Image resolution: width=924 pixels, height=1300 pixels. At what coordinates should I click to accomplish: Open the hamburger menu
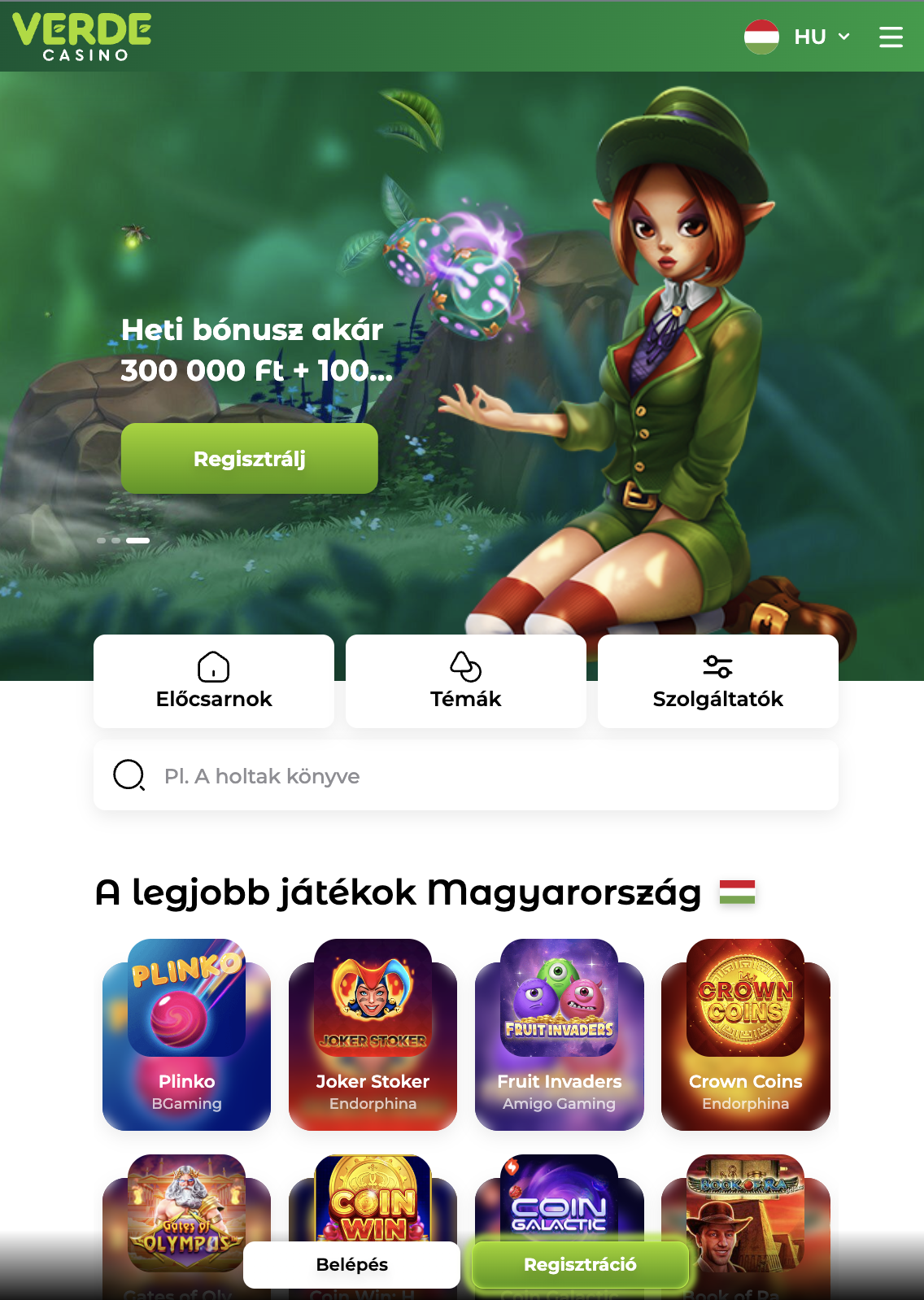[891, 37]
